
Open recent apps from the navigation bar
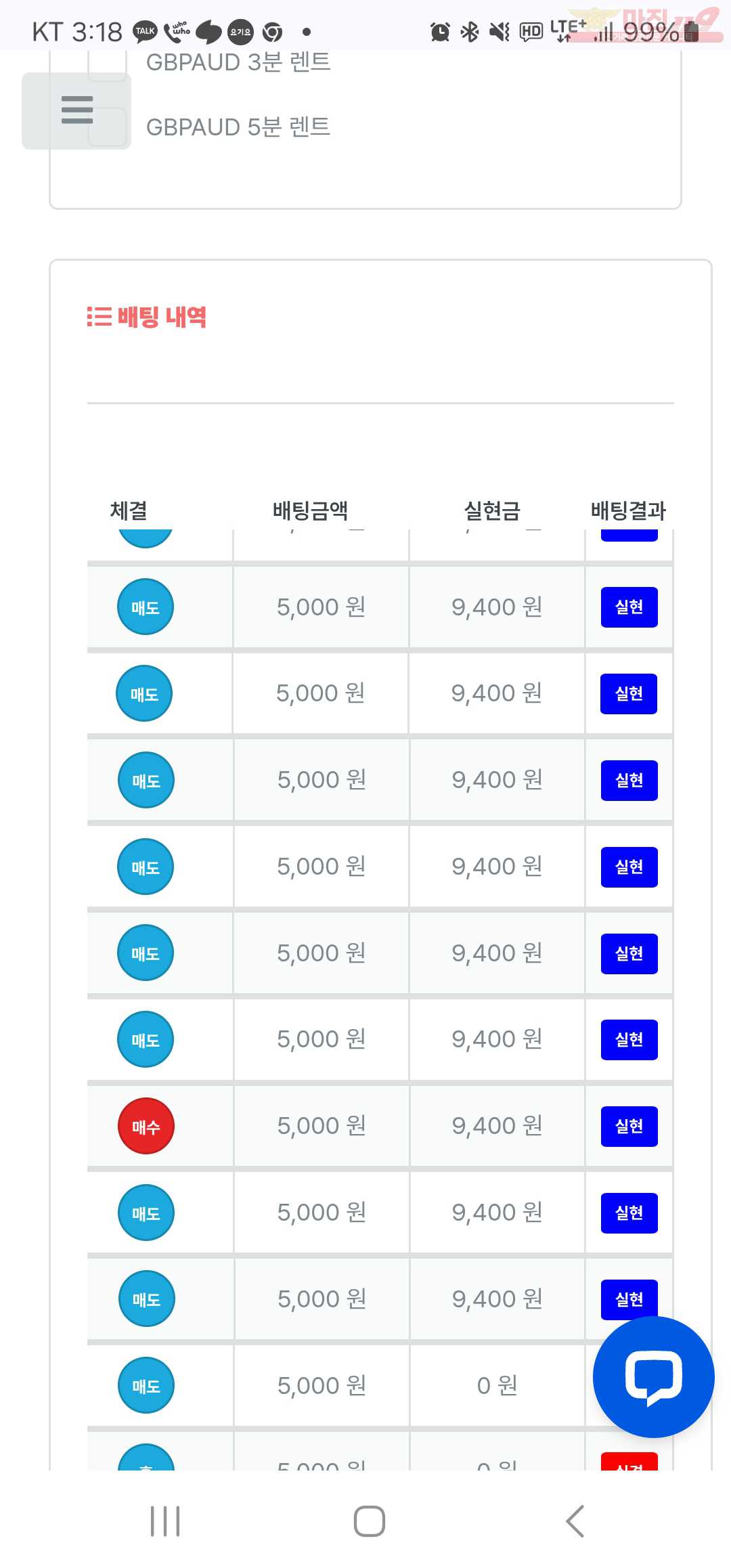(165, 1521)
